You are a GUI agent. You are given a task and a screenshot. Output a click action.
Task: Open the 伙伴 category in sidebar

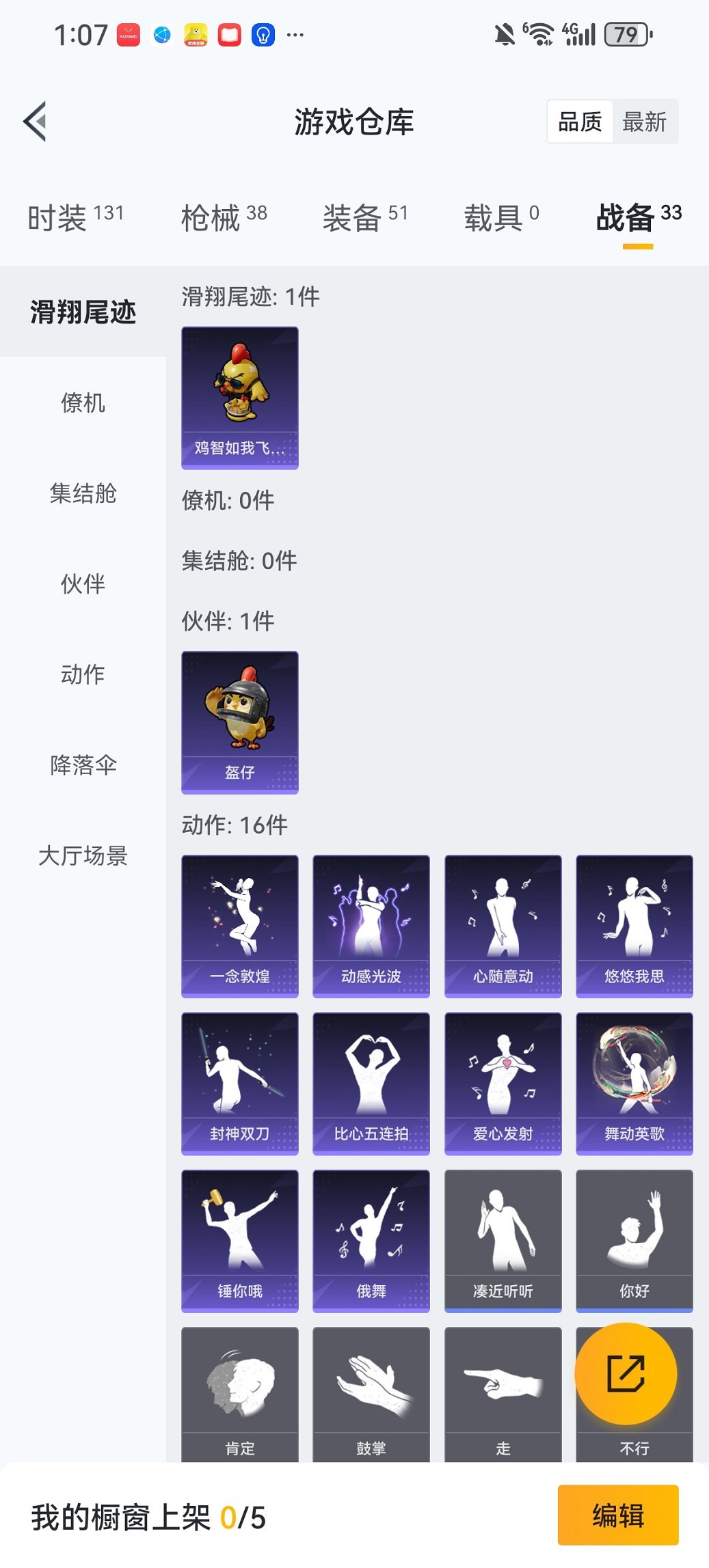coord(83,584)
